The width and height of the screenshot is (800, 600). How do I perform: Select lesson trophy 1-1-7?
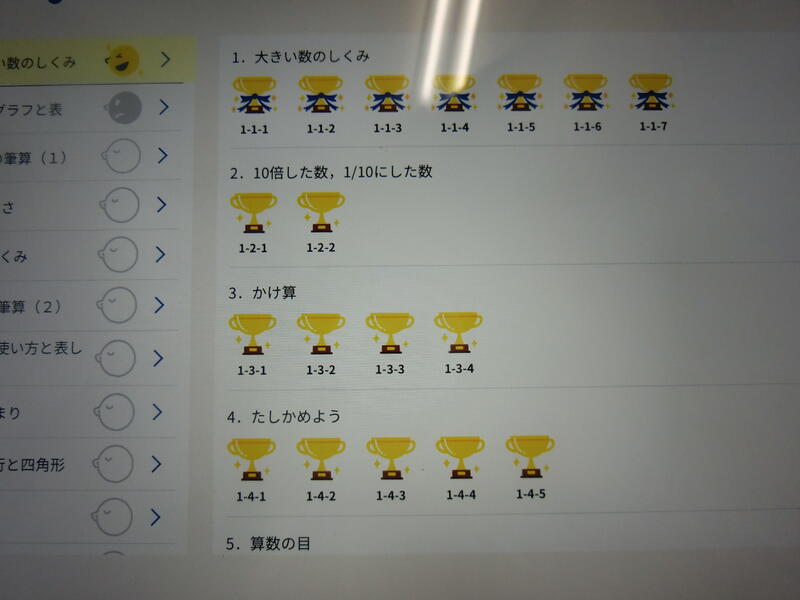pos(650,95)
